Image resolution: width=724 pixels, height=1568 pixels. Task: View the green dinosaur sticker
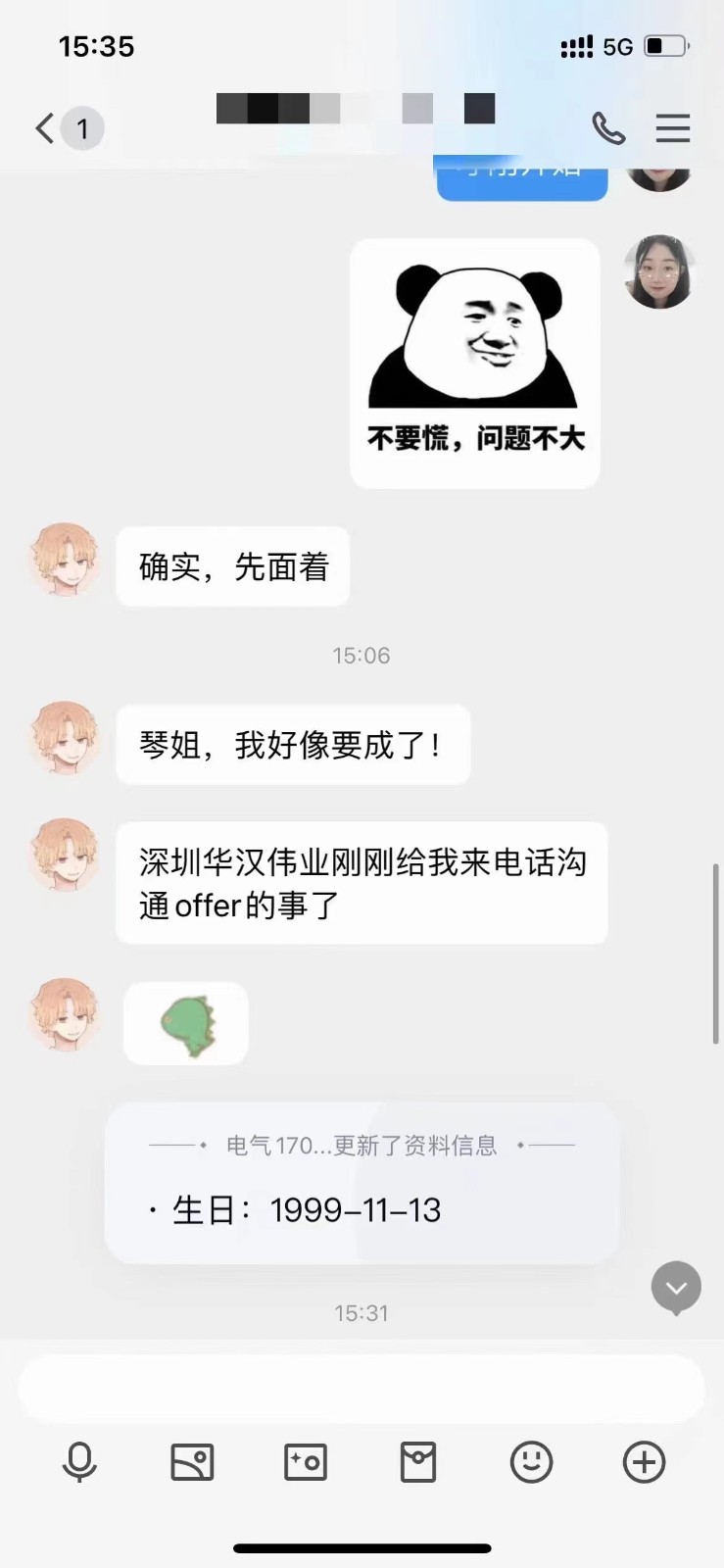coord(186,1024)
